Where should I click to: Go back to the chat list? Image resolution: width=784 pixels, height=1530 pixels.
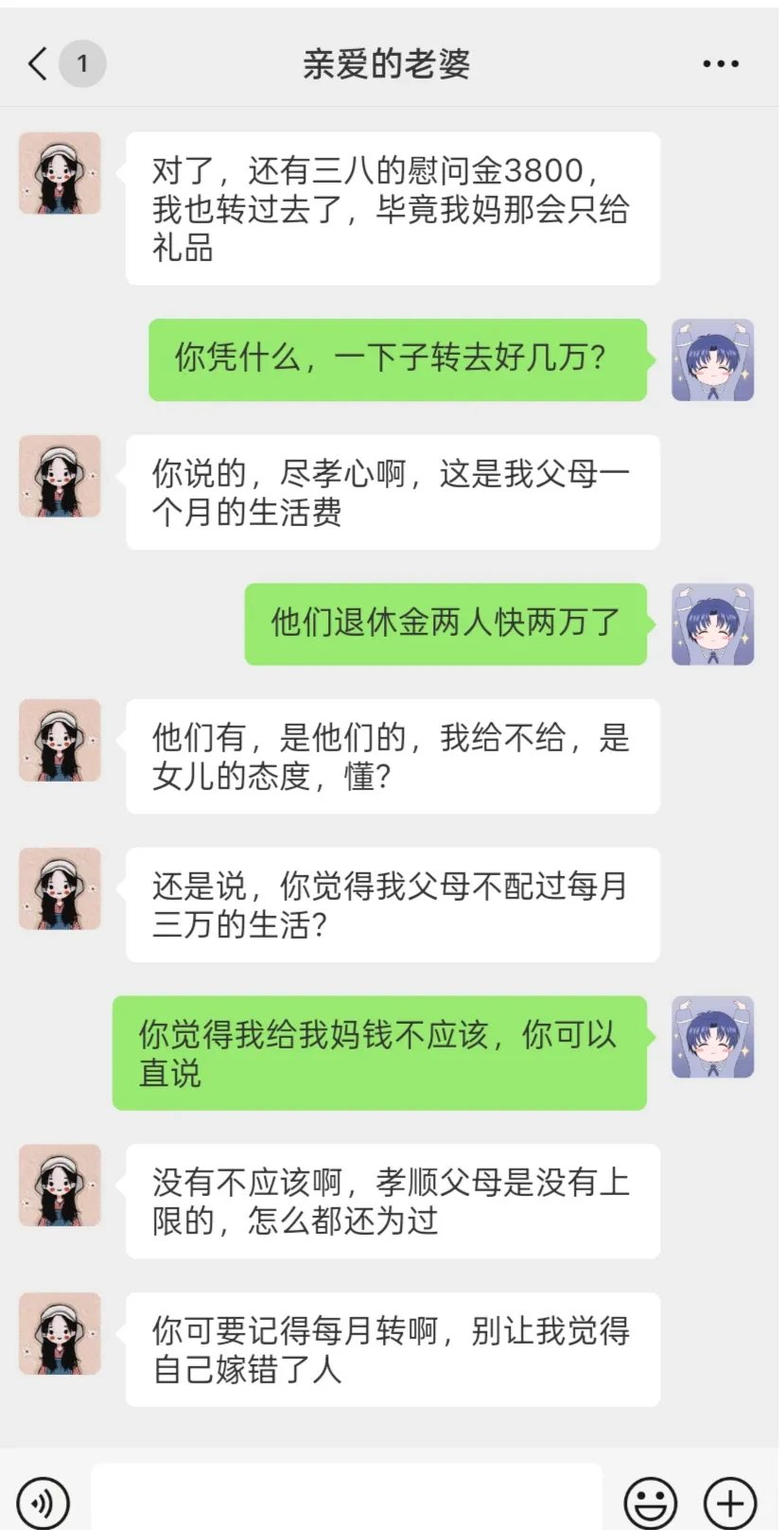click(40, 63)
